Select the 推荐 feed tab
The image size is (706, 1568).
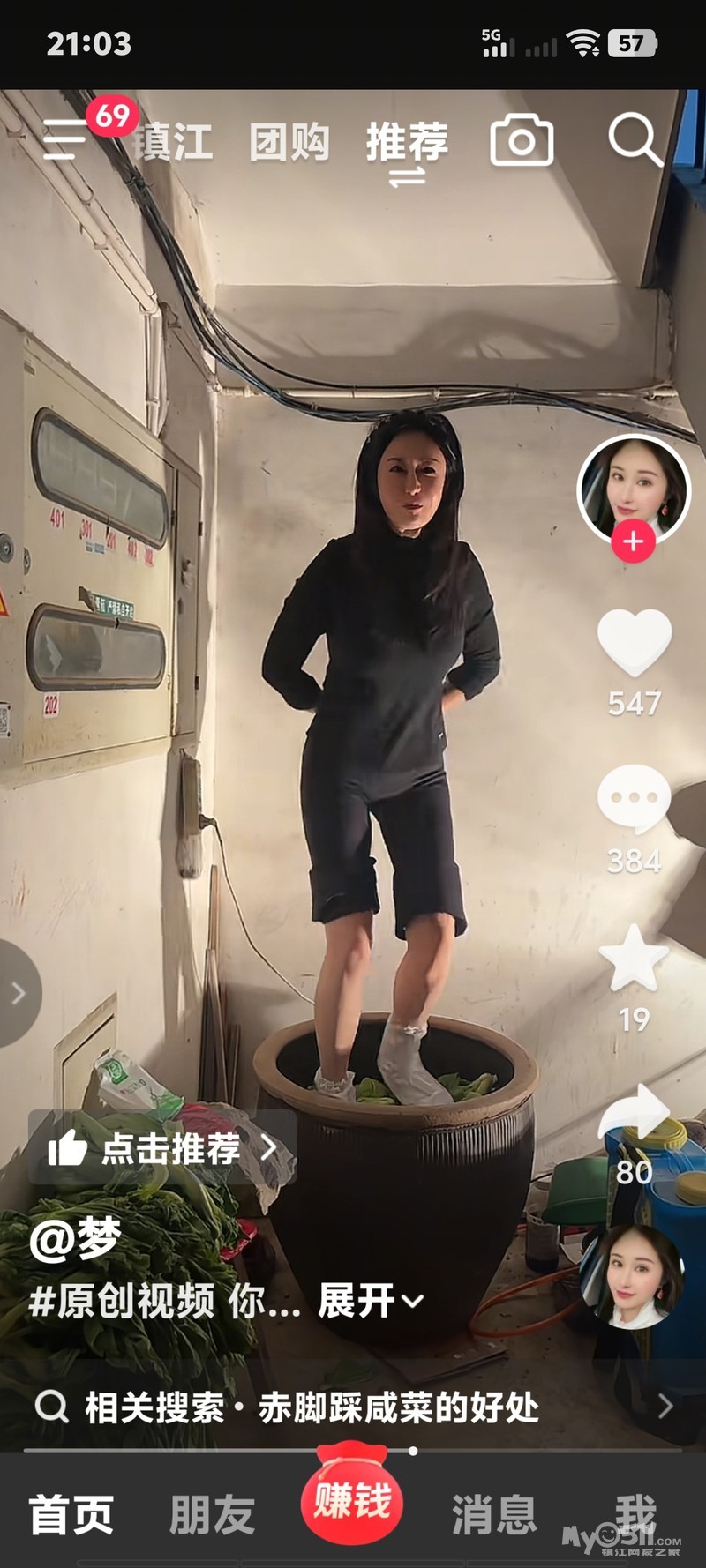click(x=407, y=144)
